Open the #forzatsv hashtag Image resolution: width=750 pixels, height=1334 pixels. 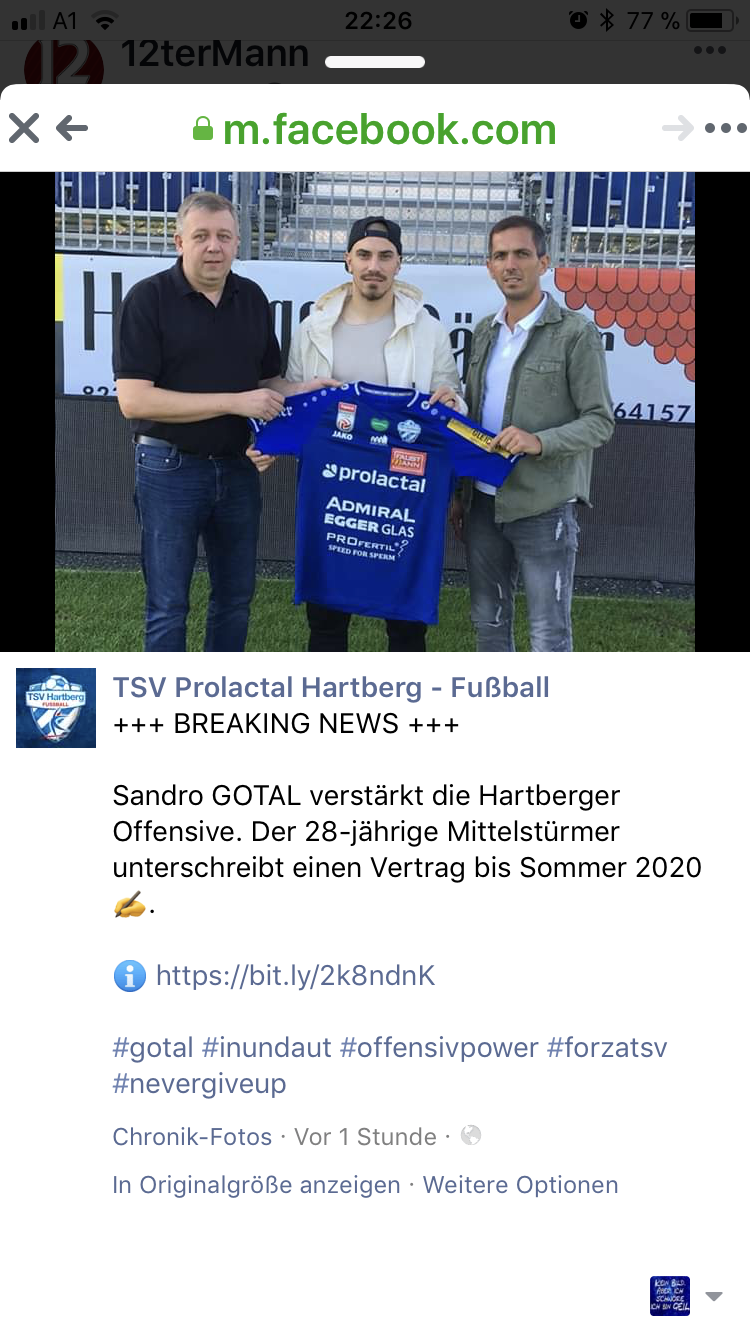pos(607,1048)
